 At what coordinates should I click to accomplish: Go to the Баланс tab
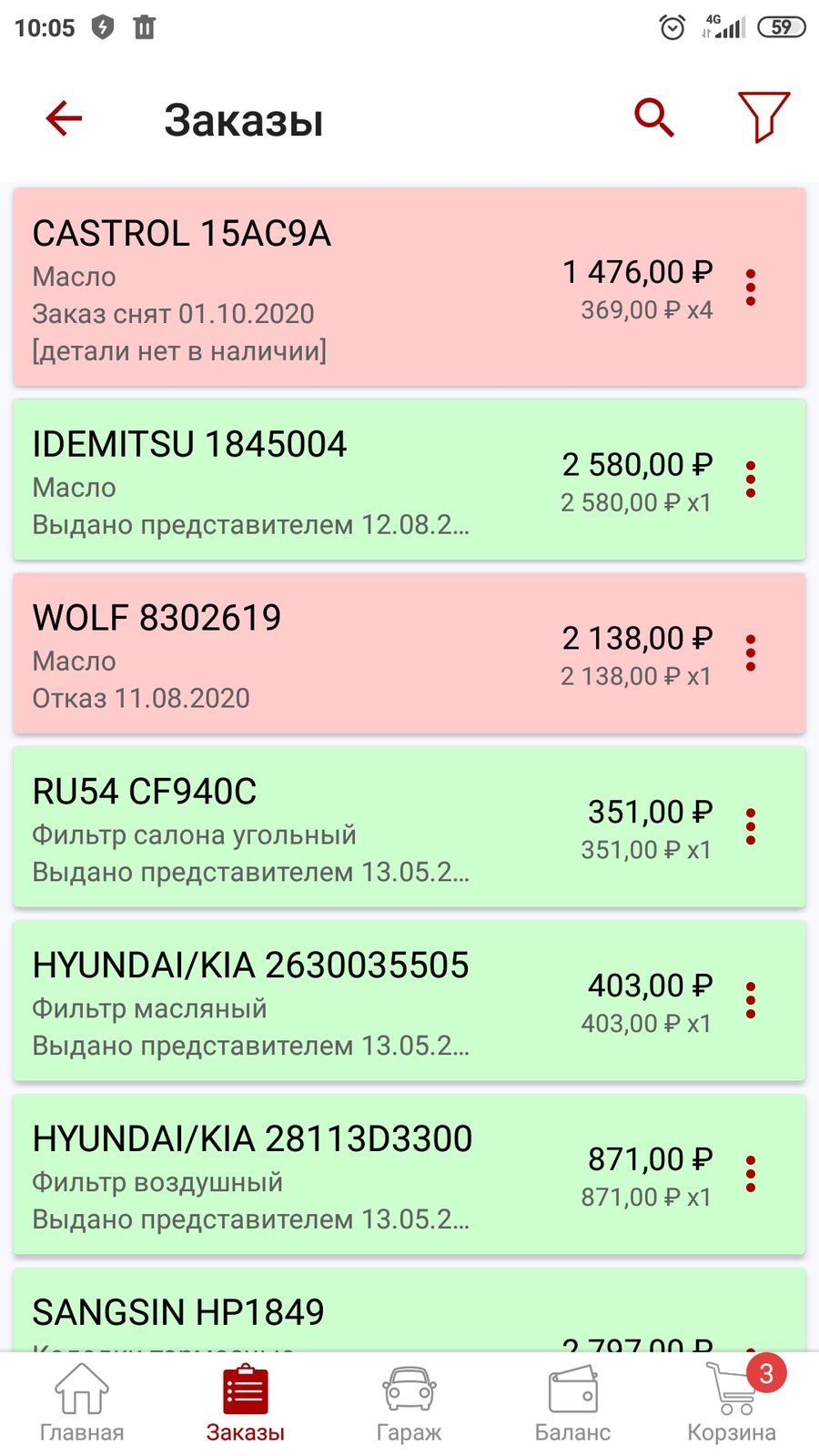tap(573, 1404)
